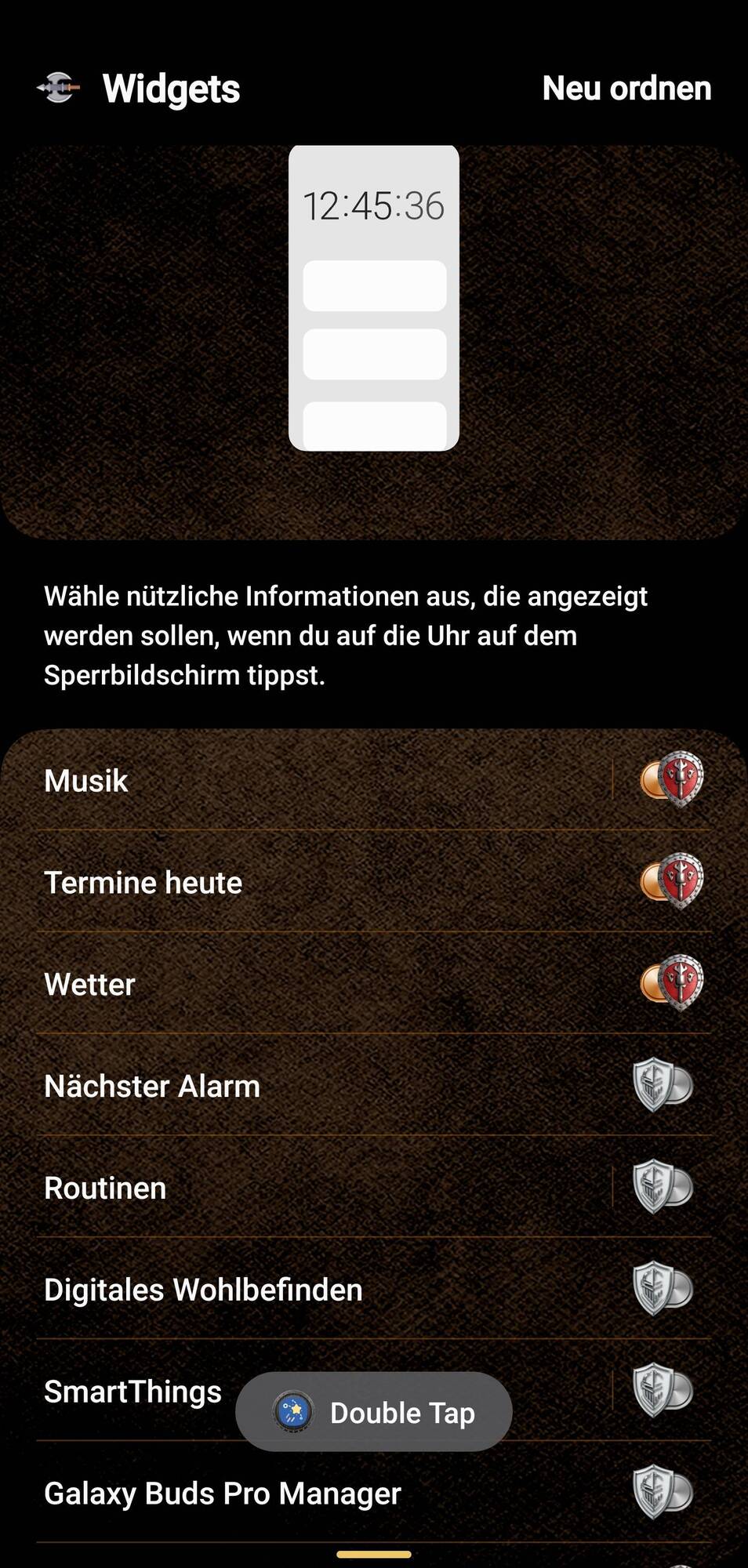This screenshot has width=748, height=1568.
Task: Tap Neu ordnen to reorder widgets
Action: (626, 89)
